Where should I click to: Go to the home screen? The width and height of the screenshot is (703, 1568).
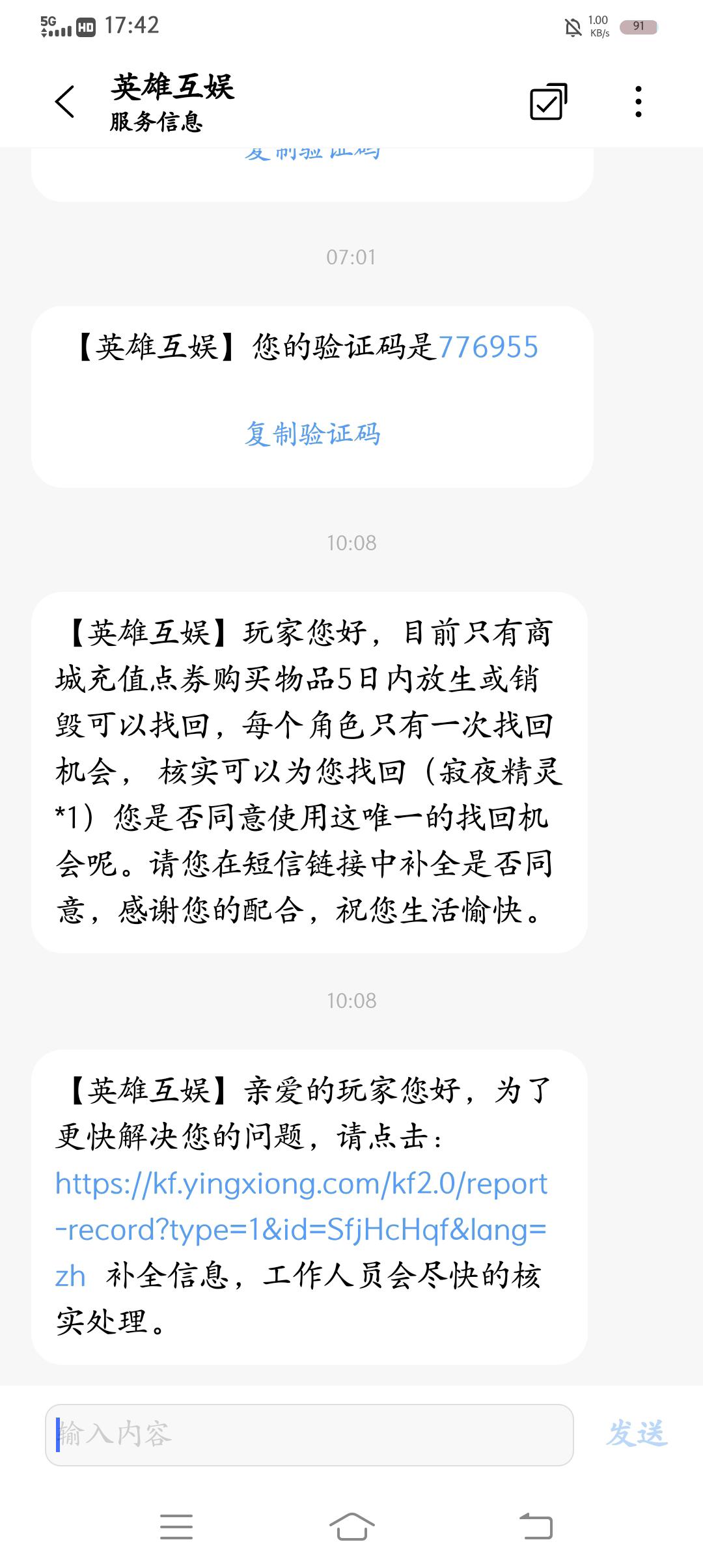coord(351,1526)
